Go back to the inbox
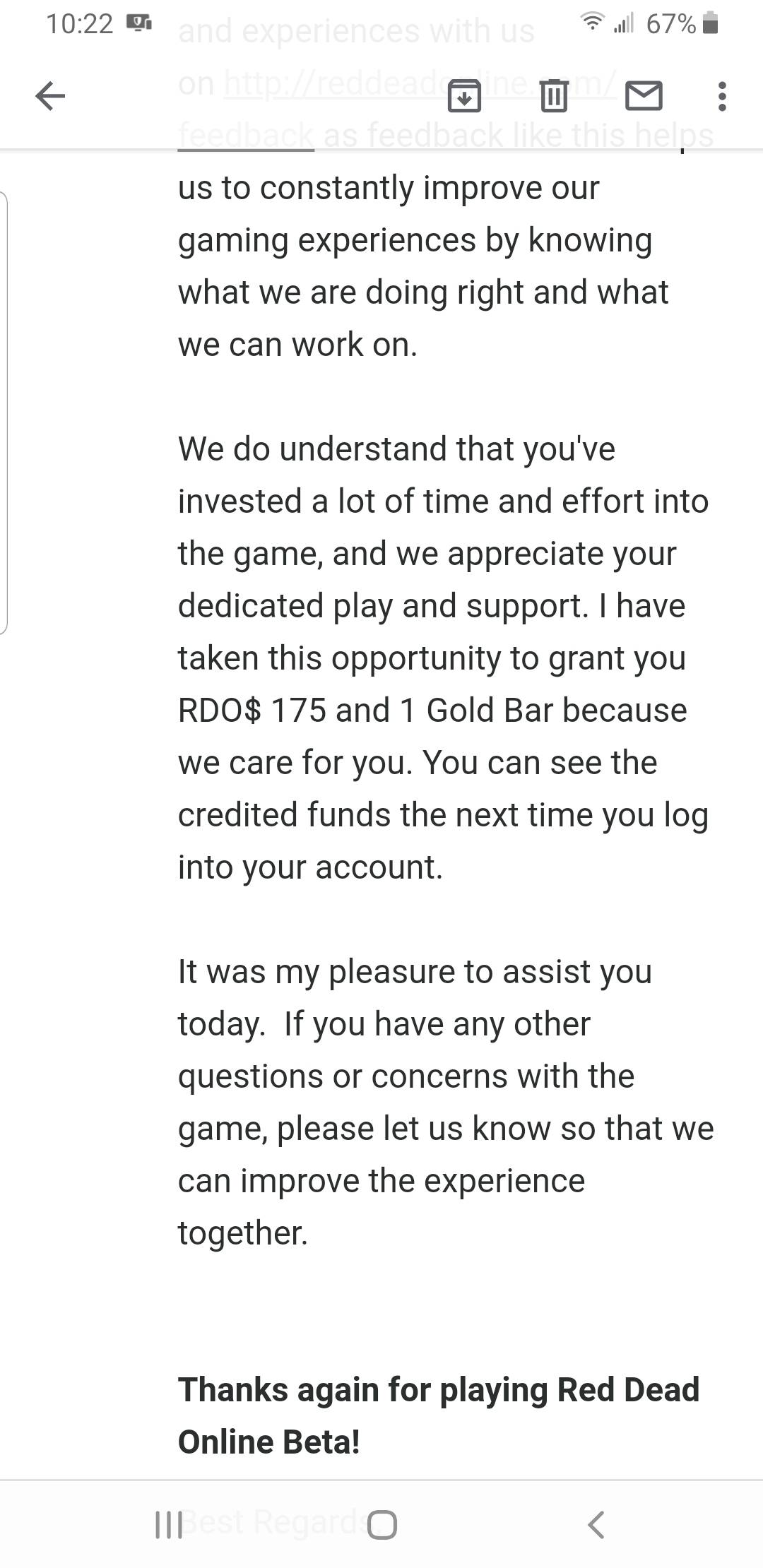This screenshot has width=763, height=1568. 50,96
